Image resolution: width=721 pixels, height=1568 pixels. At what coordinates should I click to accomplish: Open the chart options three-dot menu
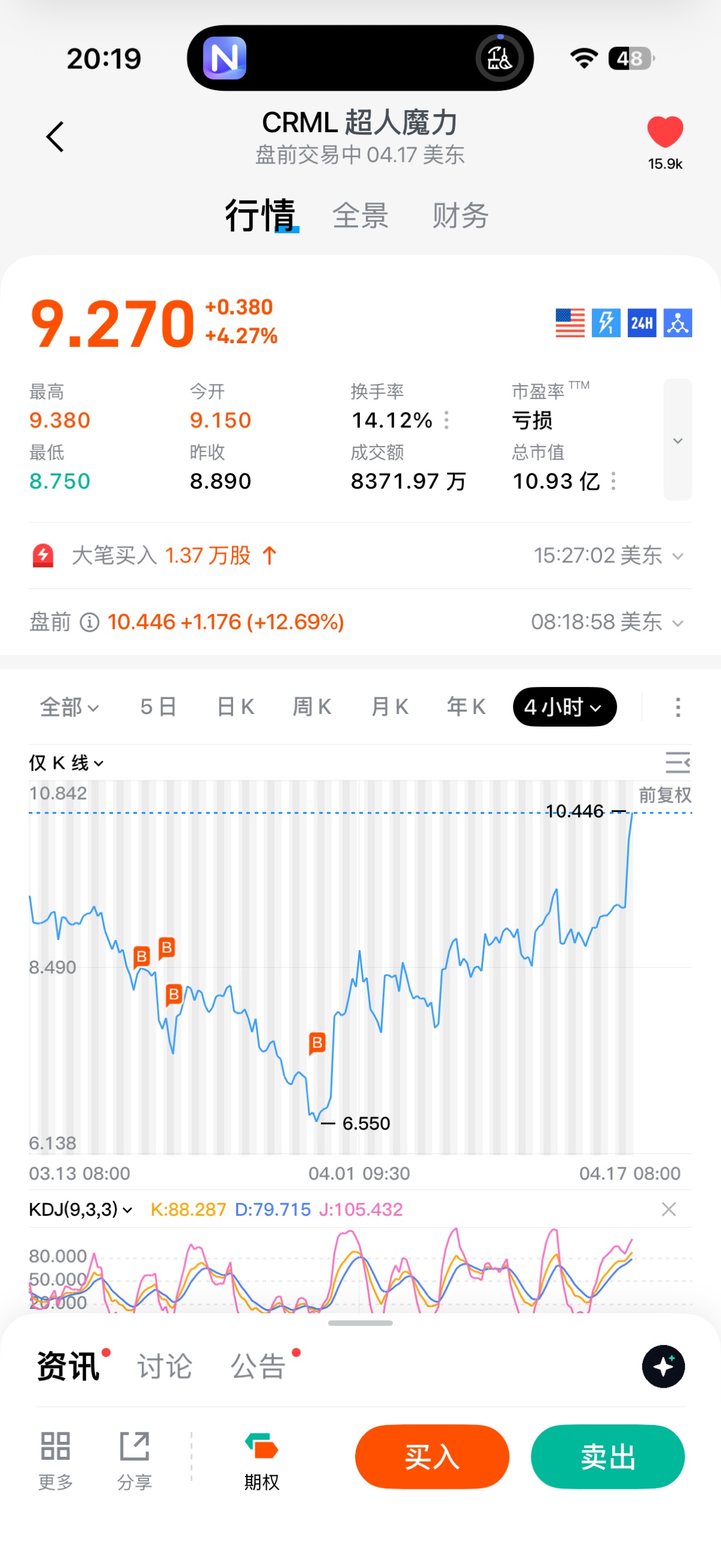(x=677, y=707)
